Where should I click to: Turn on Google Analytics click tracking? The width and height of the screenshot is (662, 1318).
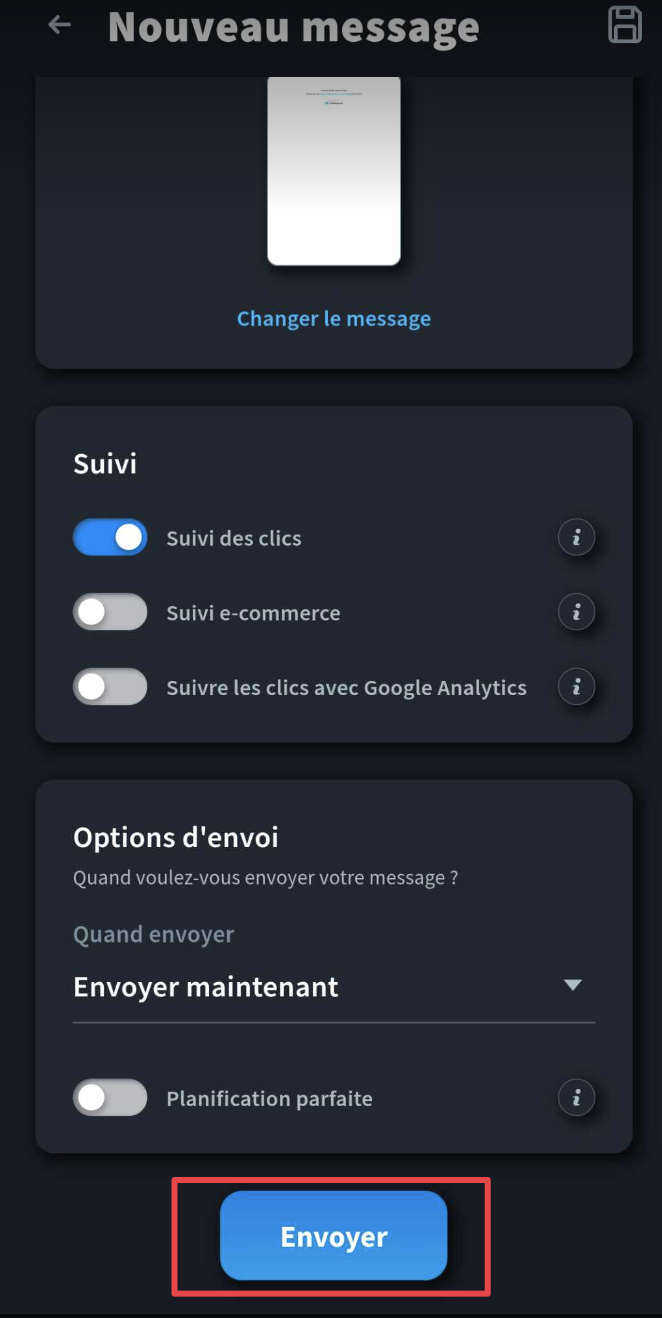110,687
